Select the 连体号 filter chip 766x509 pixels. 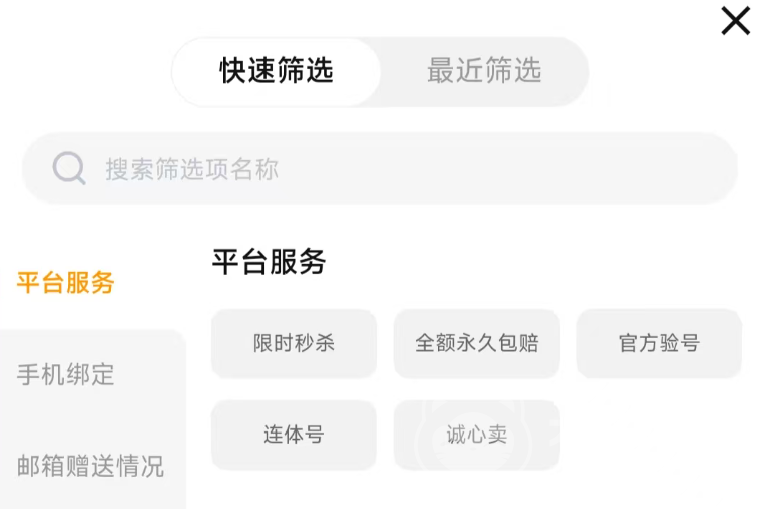[x=294, y=435]
